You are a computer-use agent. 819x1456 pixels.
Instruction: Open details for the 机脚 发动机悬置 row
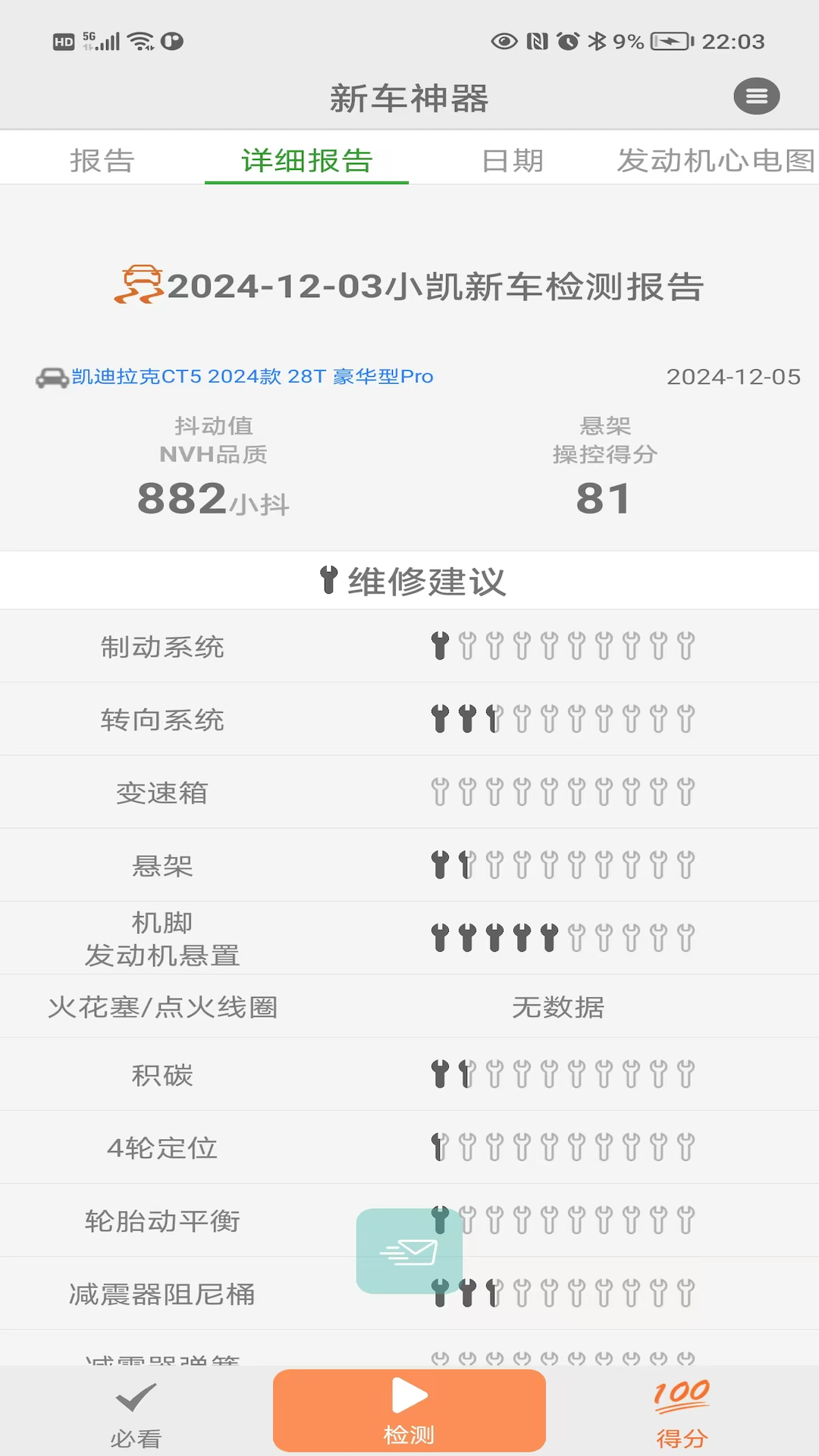point(409,938)
